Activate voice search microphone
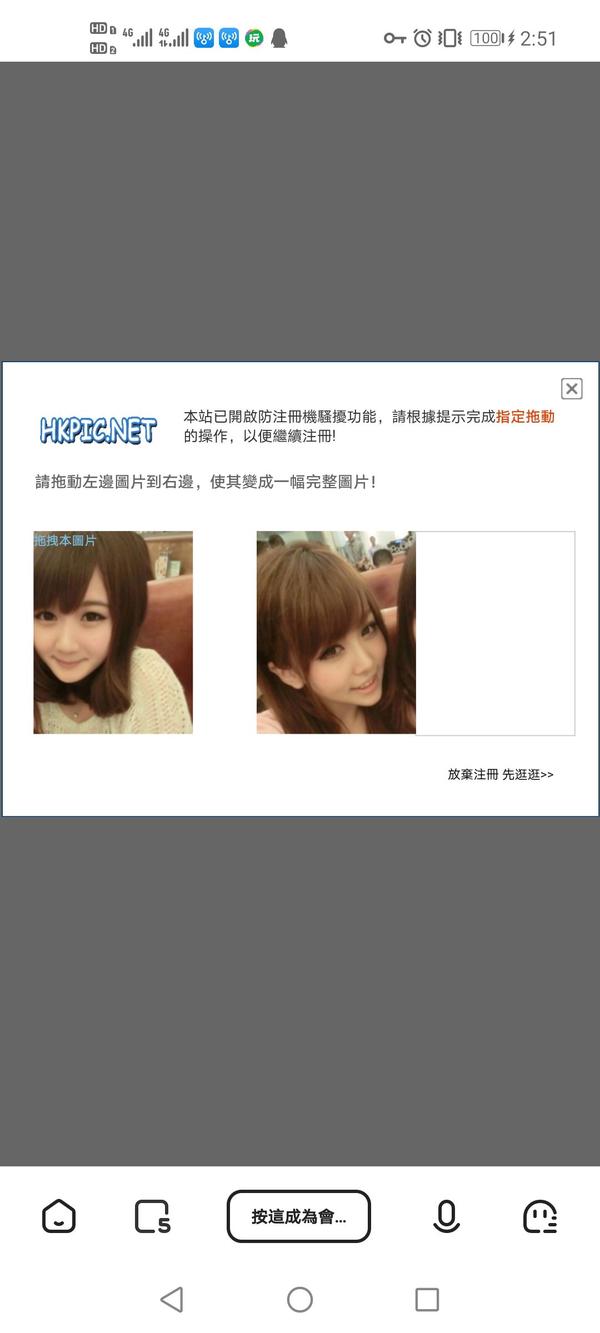This screenshot has height=1333, width=600. pyautogui.click(x=446, y=1216)
